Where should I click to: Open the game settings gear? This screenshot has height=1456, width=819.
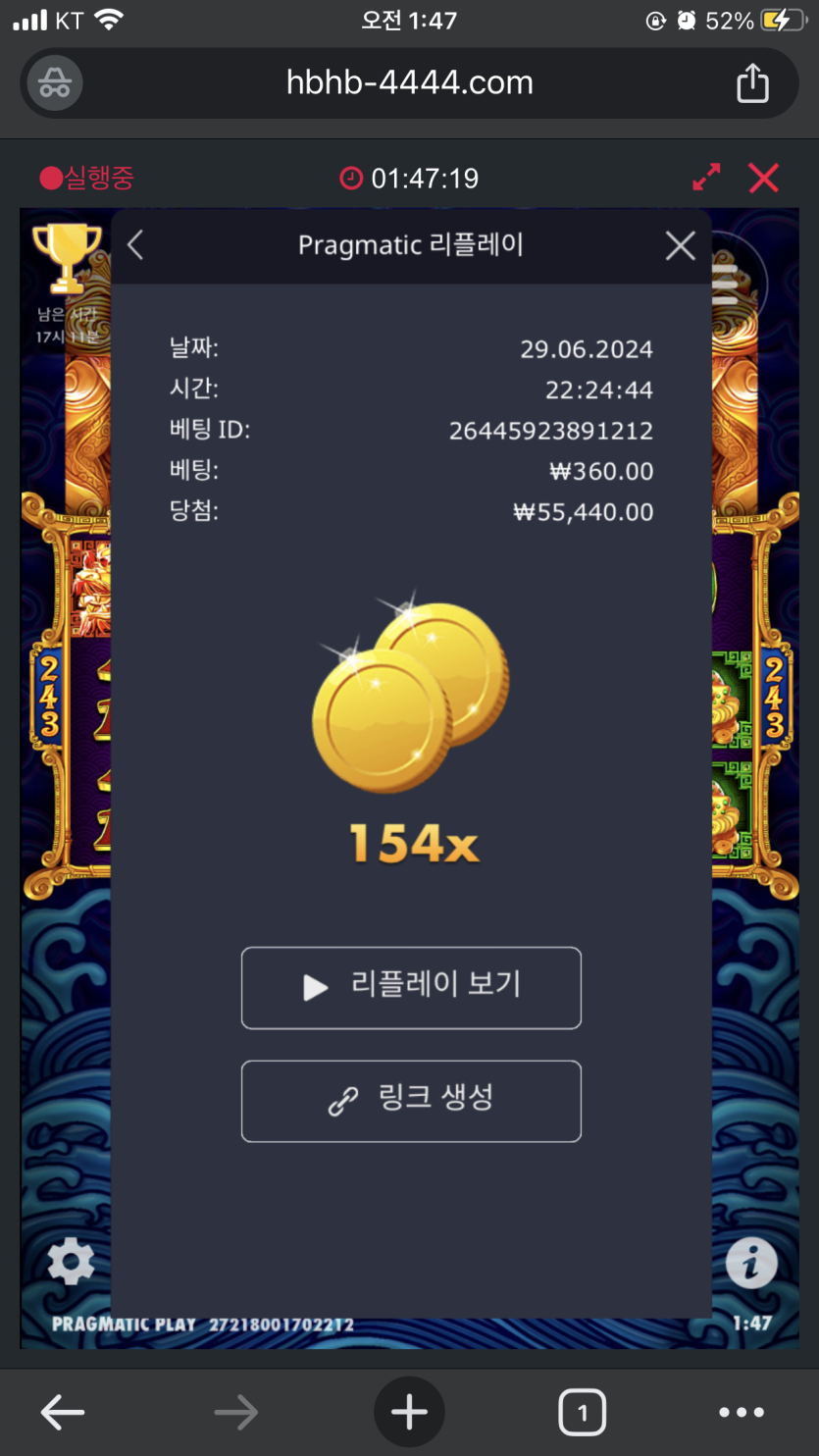[x=71, y=1262]
